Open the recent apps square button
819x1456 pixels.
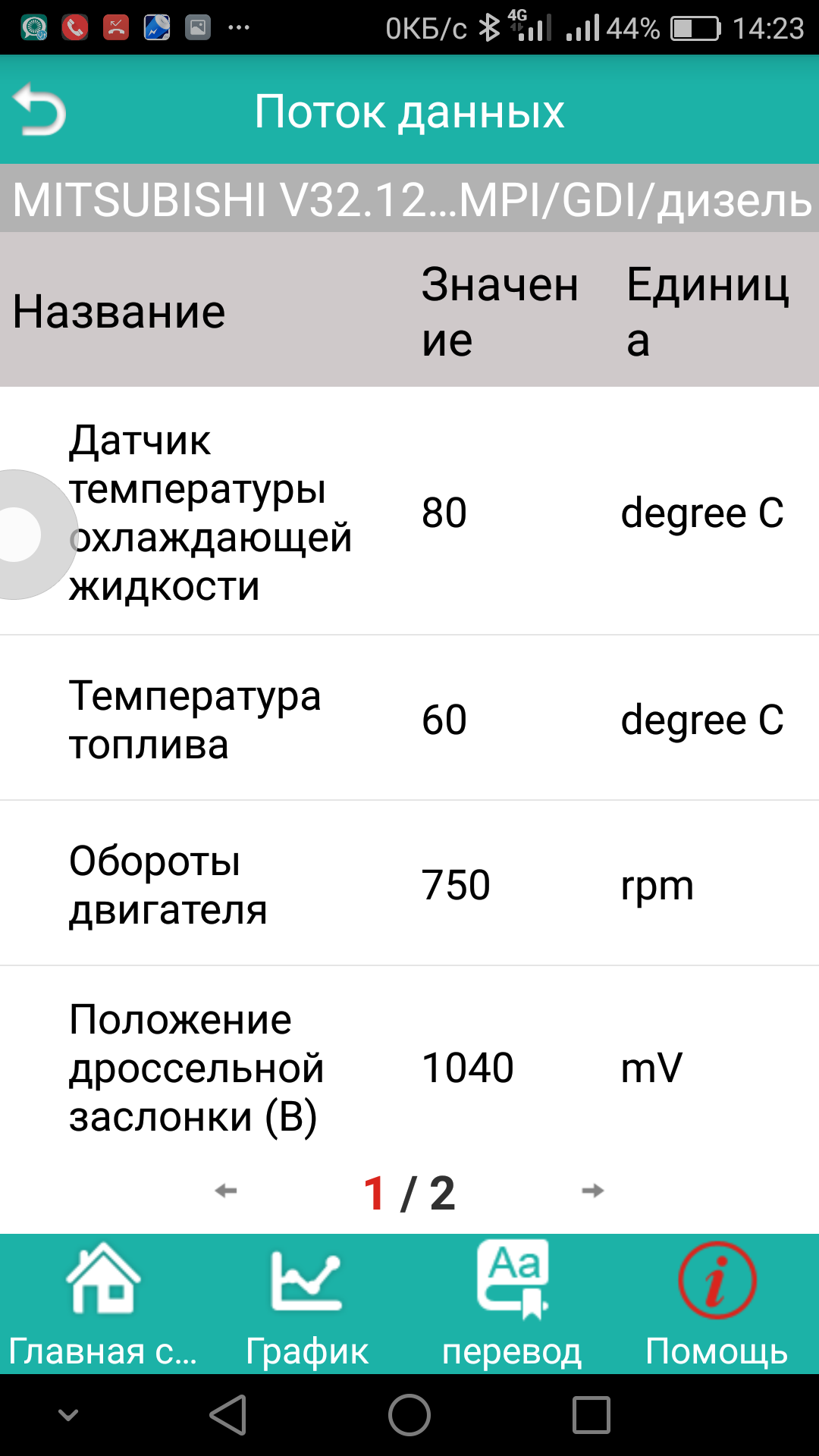[591, 1415]
